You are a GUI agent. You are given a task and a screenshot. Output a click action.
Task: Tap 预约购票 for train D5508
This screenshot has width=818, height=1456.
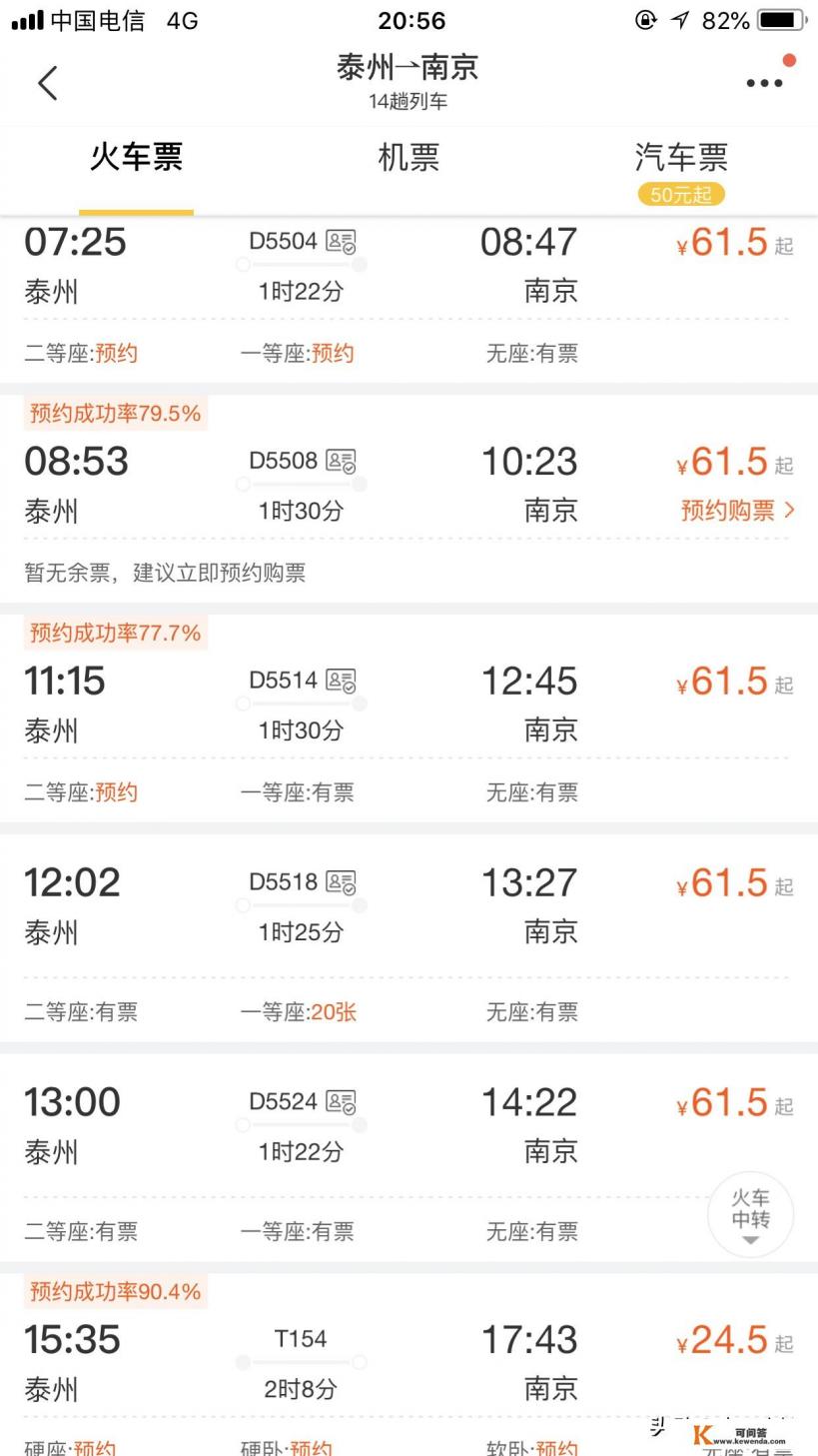[x=737, y=511]
